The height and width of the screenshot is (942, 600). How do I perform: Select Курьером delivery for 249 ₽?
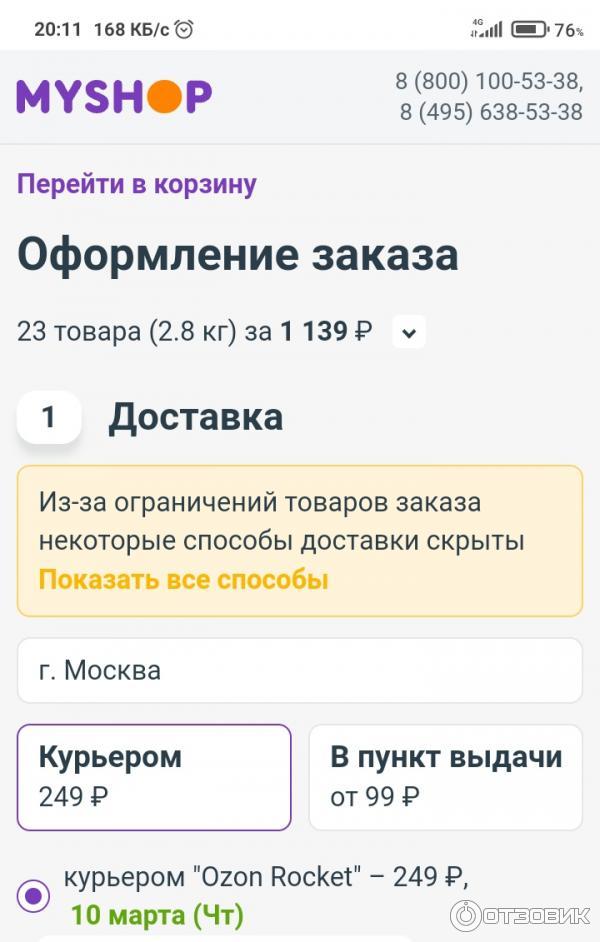[x=154, y=777]
